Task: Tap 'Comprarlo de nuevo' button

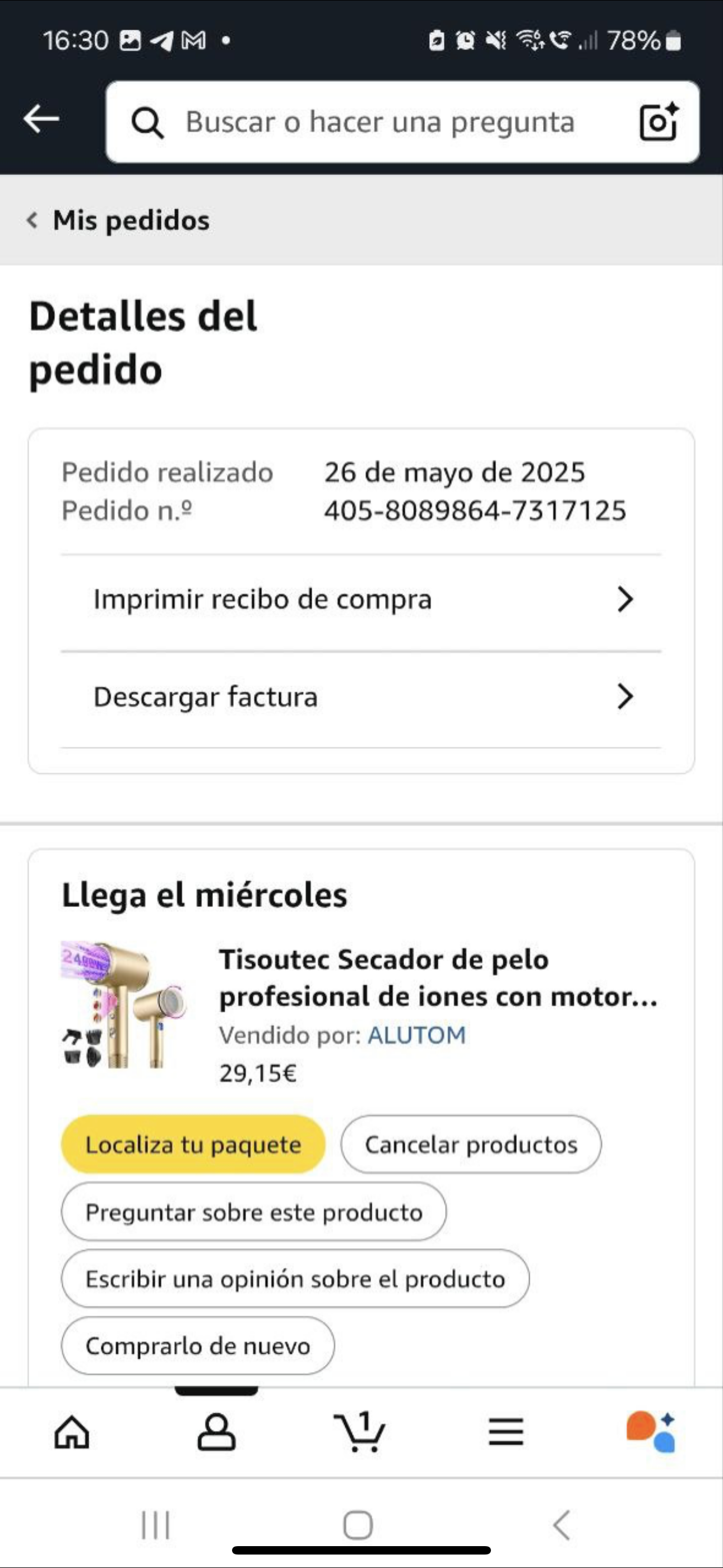Action: coord(198,1346)
